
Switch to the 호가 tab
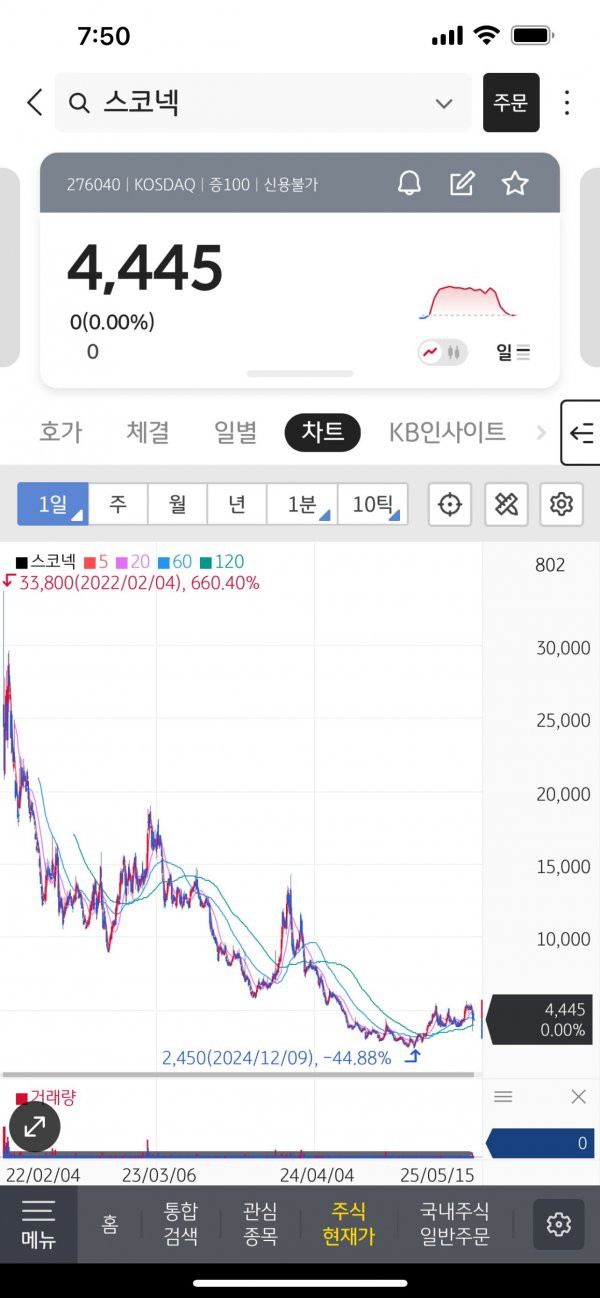(61, 432)
